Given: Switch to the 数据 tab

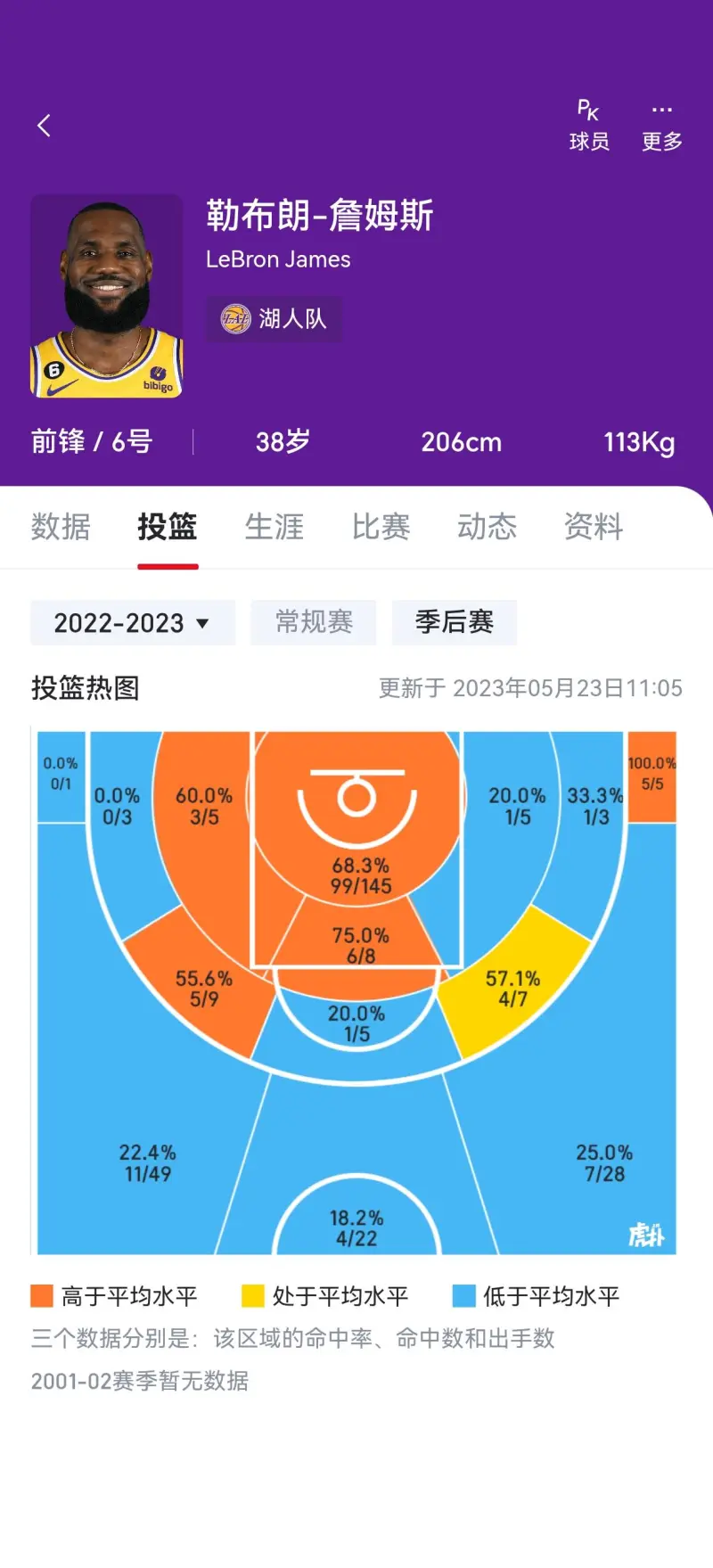Looking at the screenshot, I should coord(61,527).
